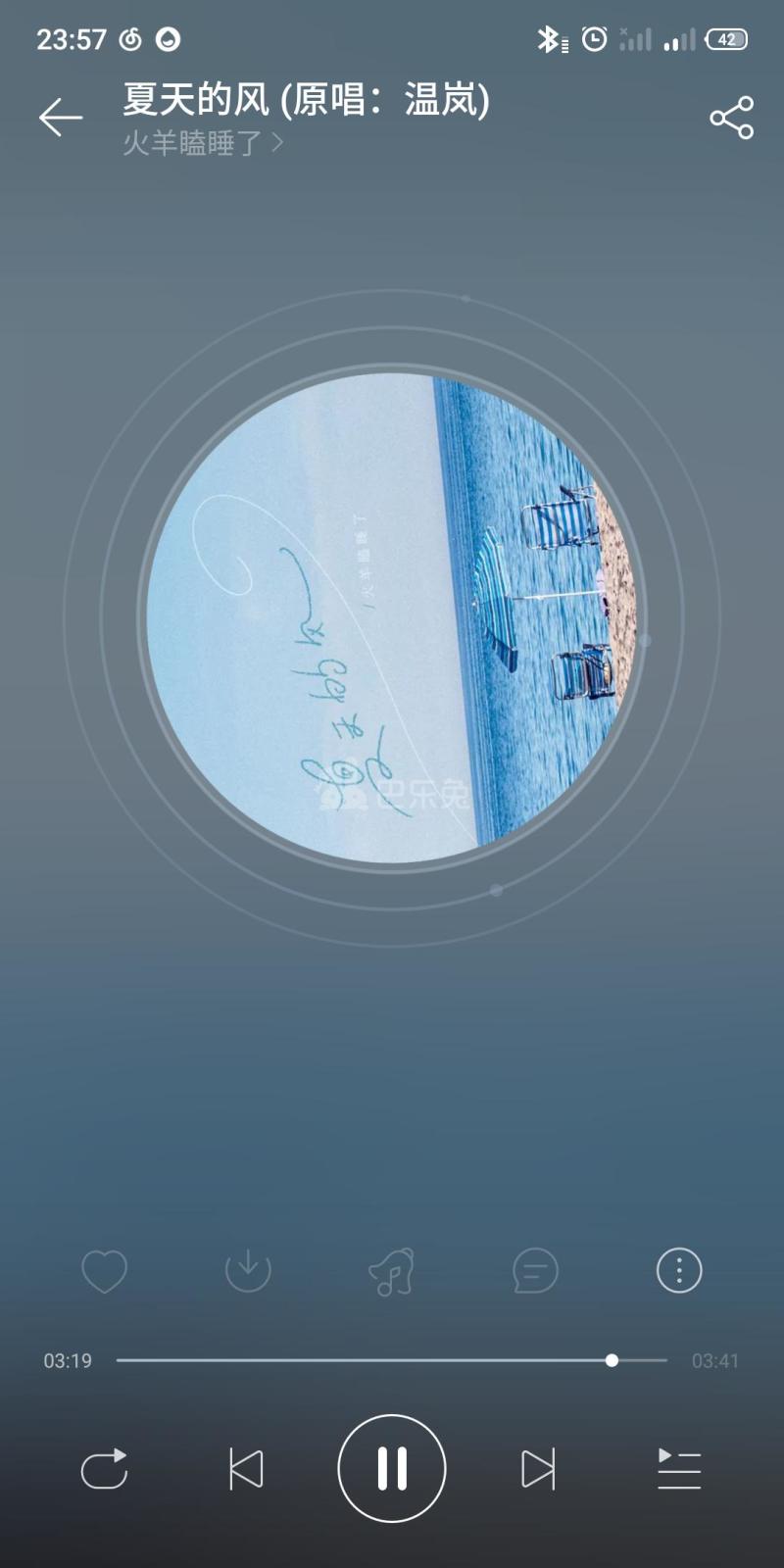
Task: Open the three-dot more options menu
Action: [x=679, y=1271]
